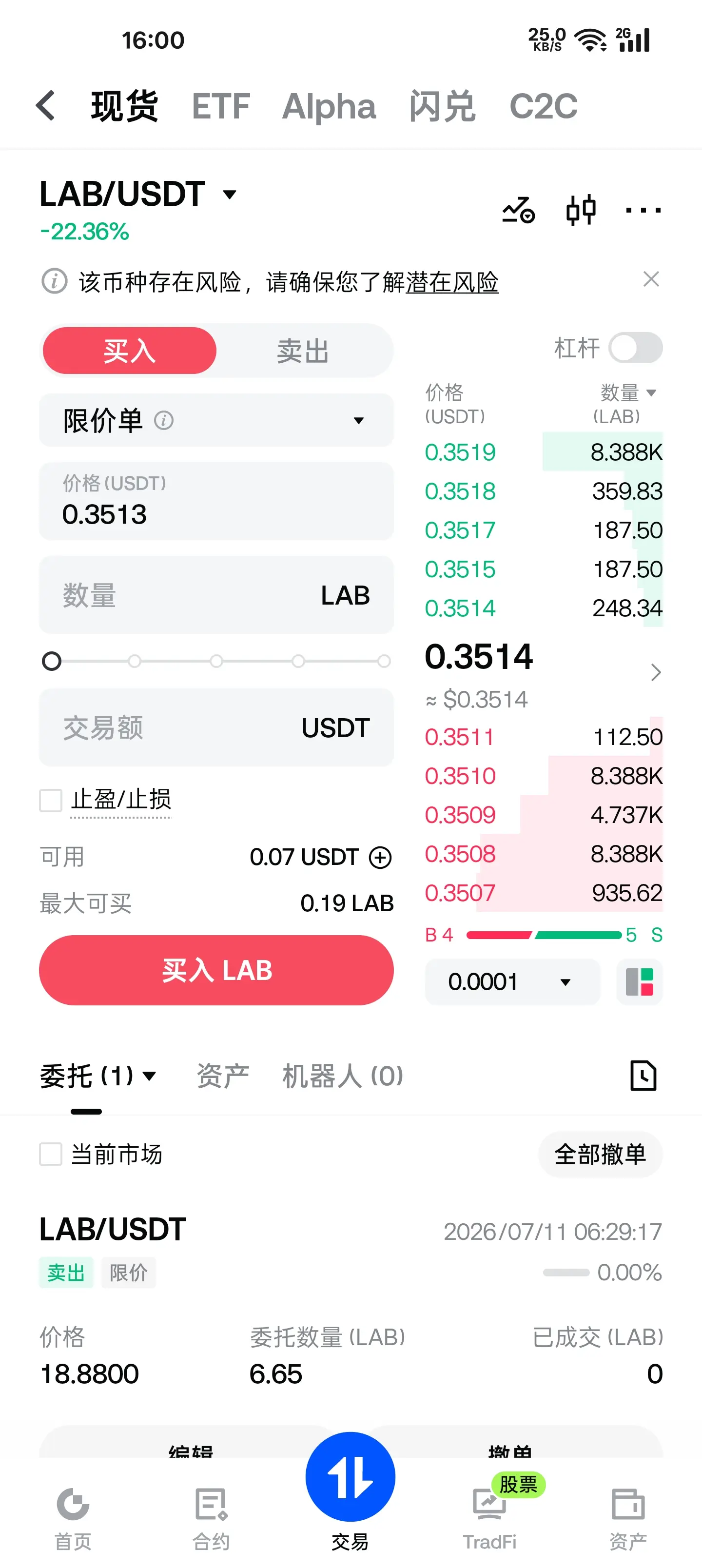Tap the 交易额 USDT input field
The height and width of the screenshot is (1568, 702).
tap(216, 727)
